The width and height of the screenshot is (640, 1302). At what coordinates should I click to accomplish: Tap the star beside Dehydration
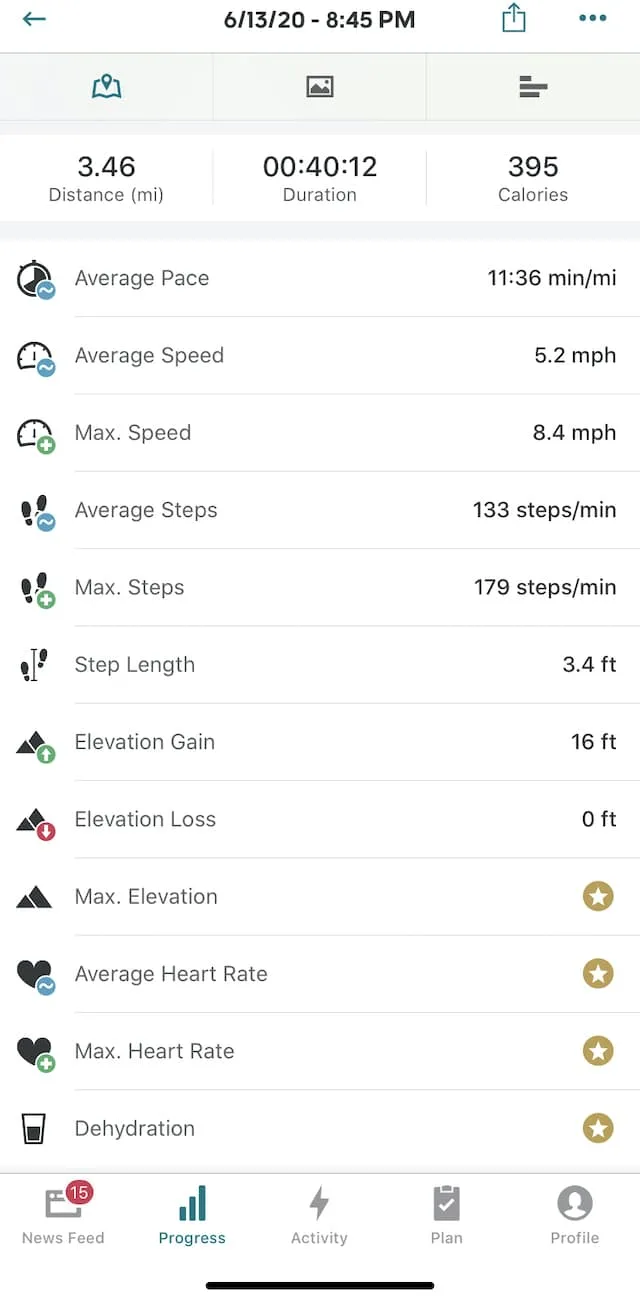(x=598, y=1128)
